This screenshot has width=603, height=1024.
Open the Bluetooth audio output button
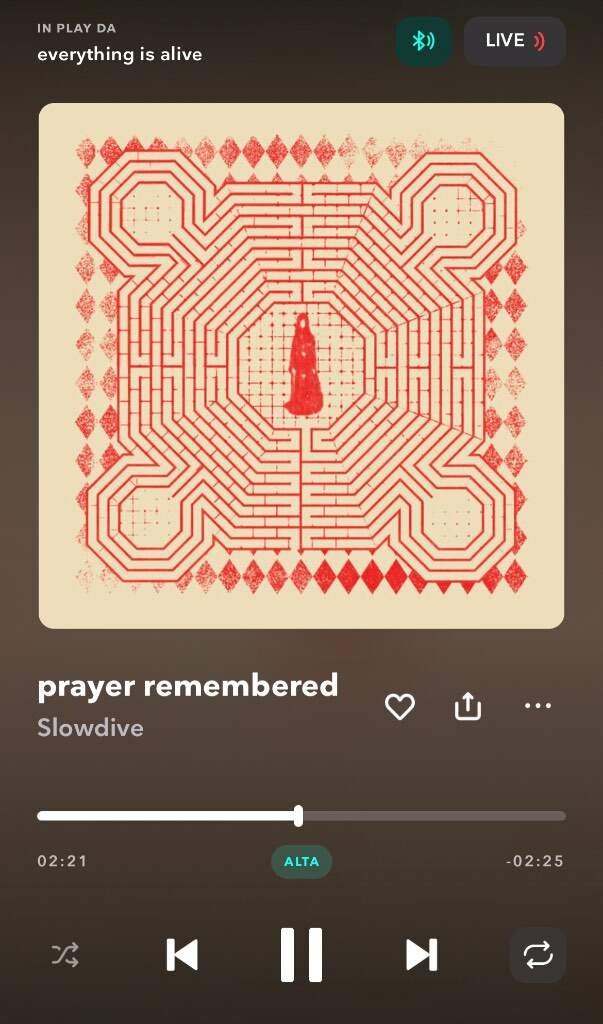click(x=424, y=41)
